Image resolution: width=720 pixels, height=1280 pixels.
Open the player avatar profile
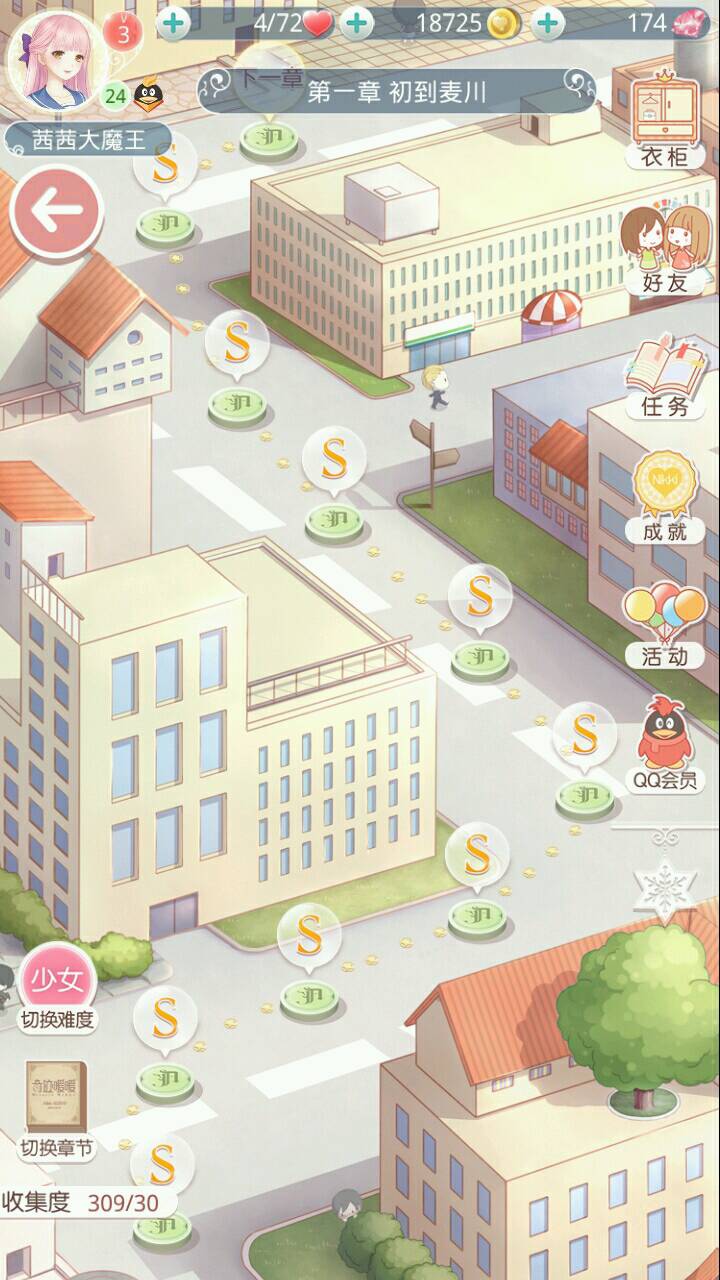point(55,60)
